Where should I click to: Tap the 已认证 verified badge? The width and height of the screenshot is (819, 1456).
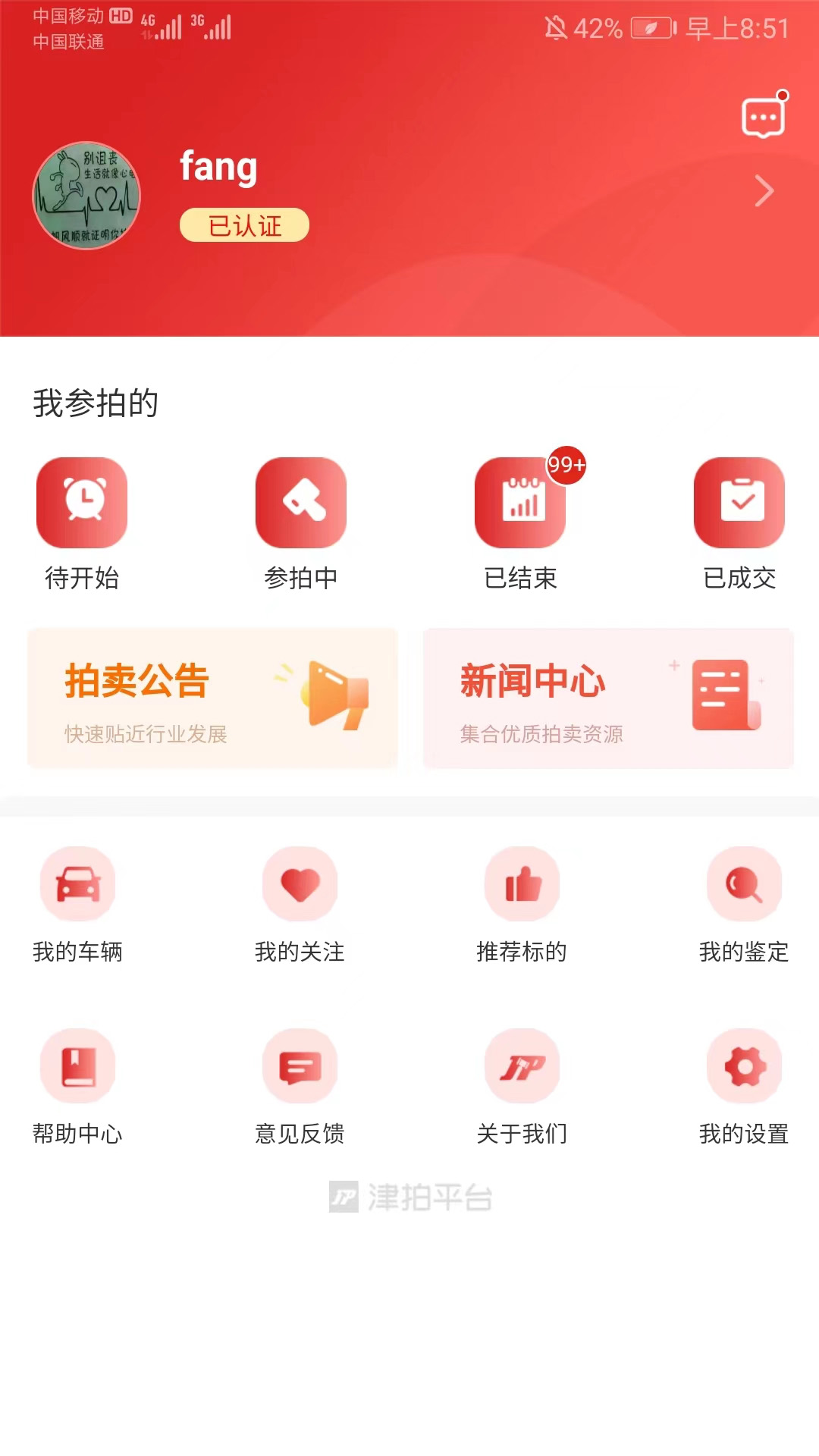244,225
